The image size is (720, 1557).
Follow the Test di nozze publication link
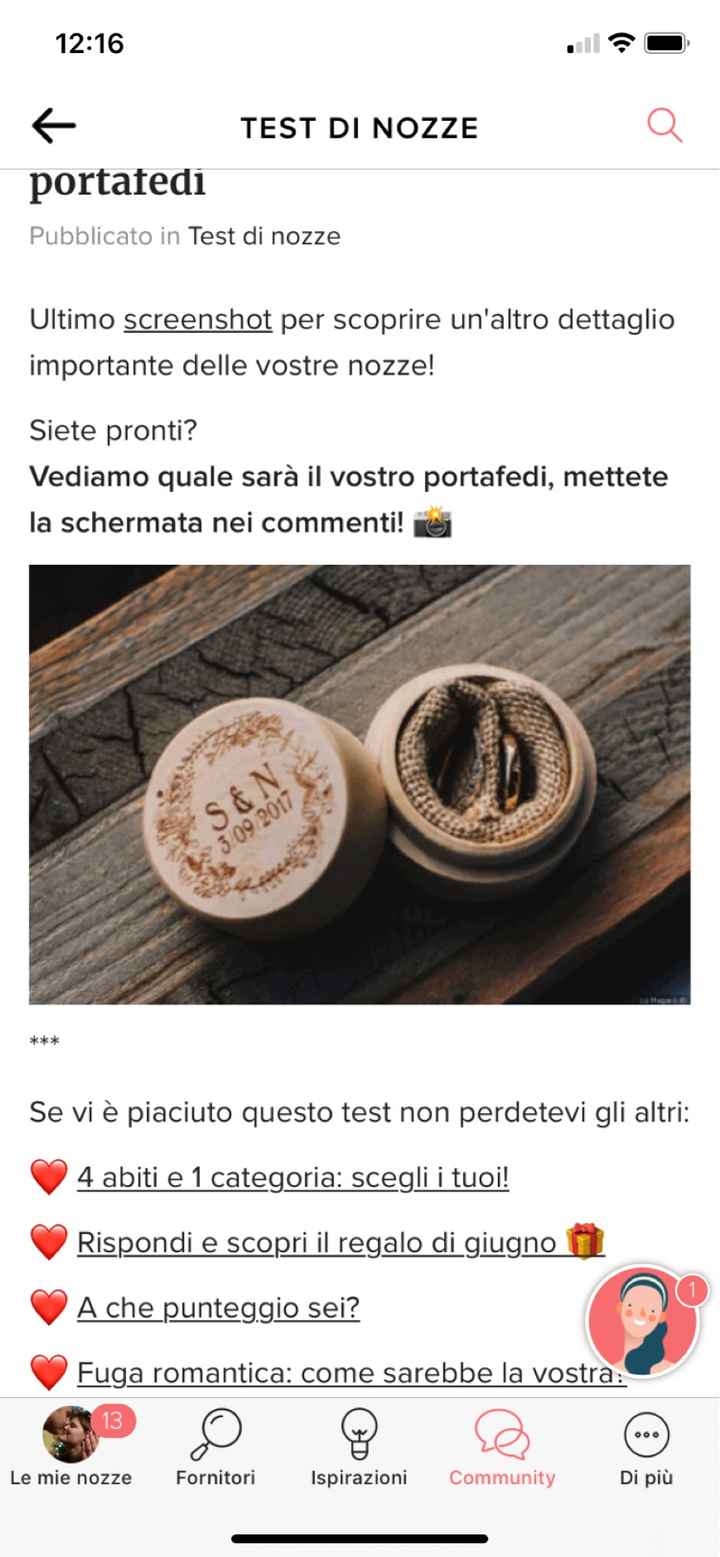pos(262,236)
